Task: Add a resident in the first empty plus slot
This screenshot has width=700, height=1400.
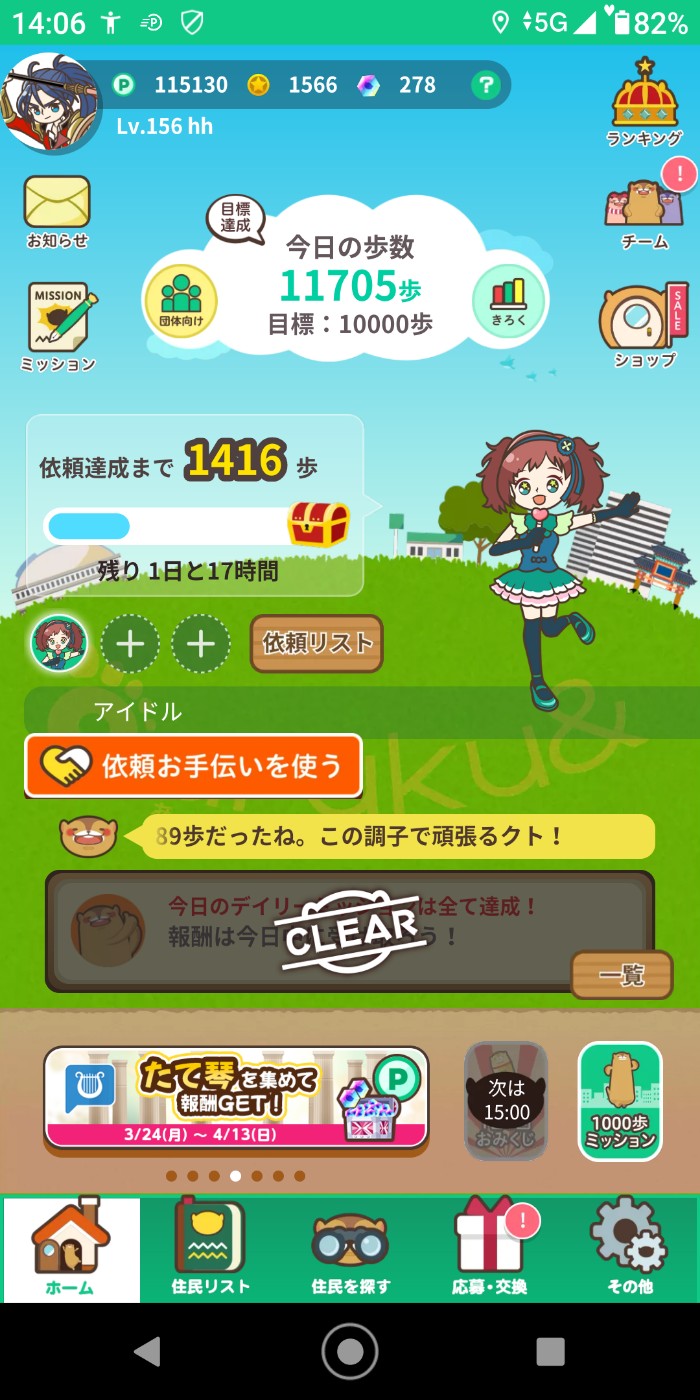Action: point(131,644)
